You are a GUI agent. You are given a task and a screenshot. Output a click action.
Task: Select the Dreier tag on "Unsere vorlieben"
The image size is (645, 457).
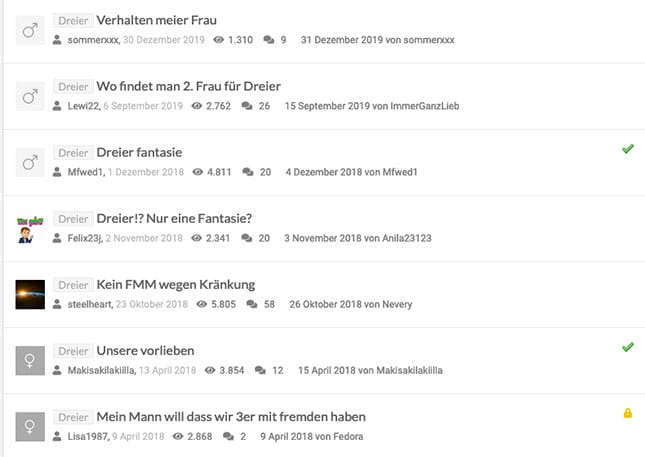point(73,351)
